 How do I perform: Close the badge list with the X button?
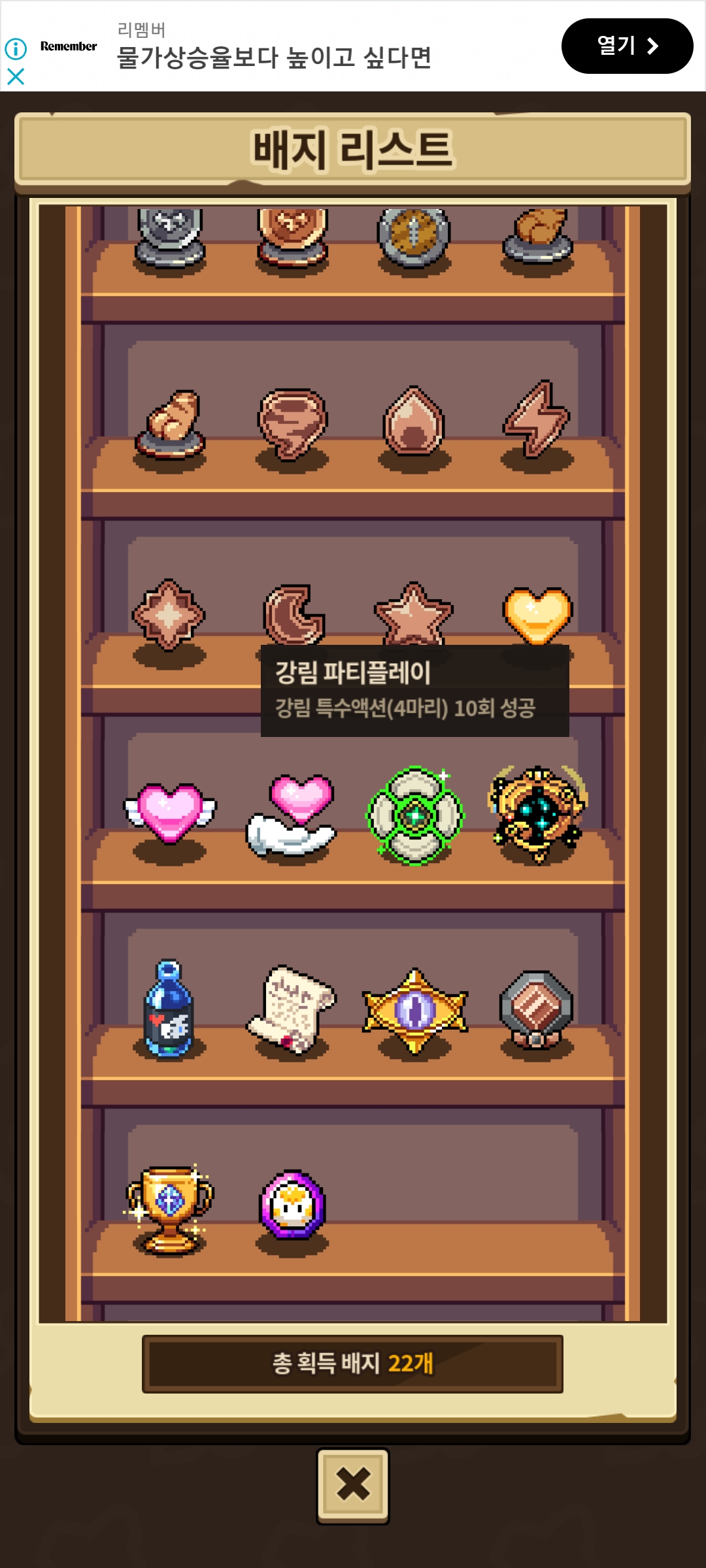(353, 1484)
